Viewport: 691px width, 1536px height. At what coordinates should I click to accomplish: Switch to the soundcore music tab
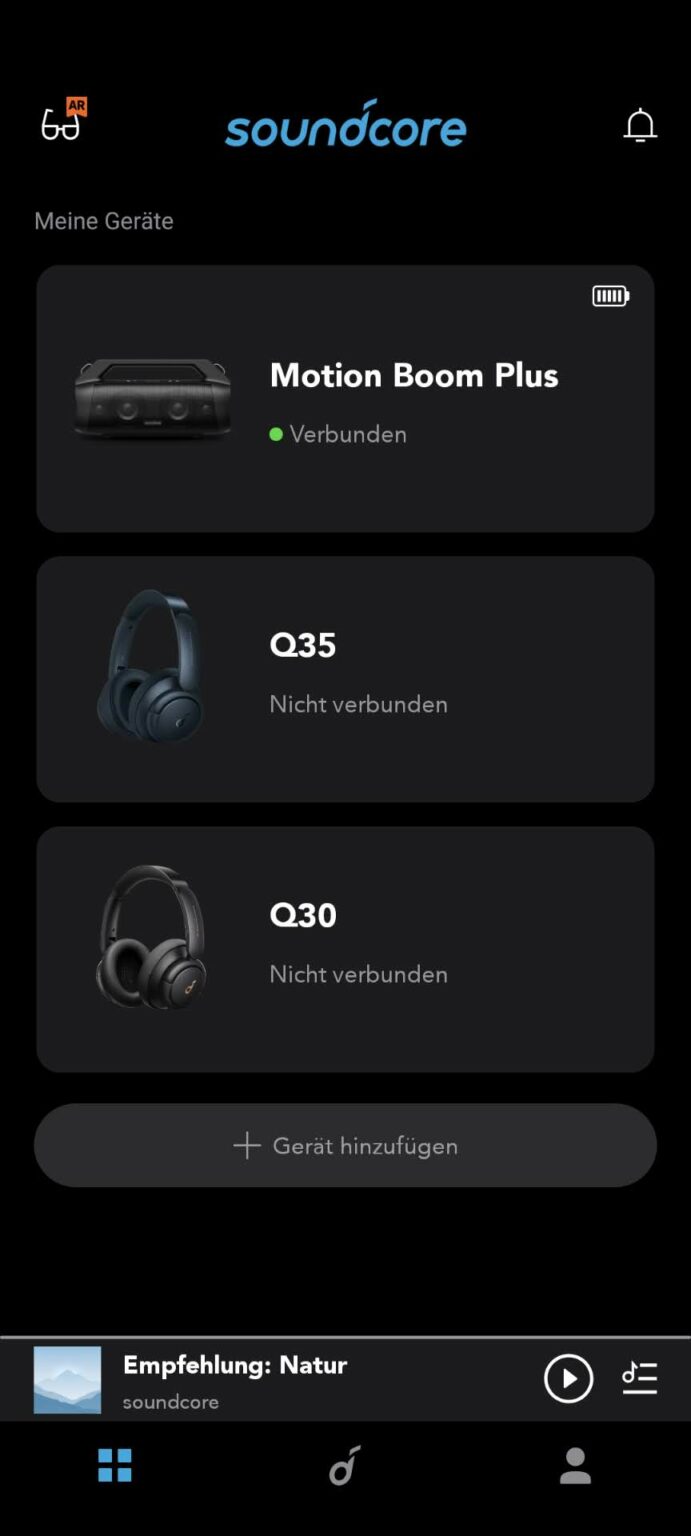tap(345, 1465)
